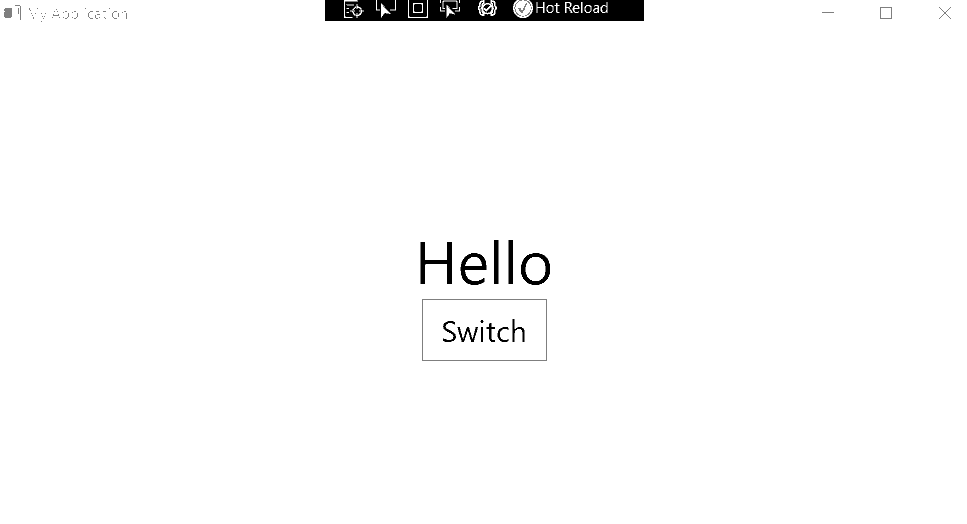This screenshot has height=524, width=967.
Task: Toggle display layout adorners
Action: click(x=418, y=9)
